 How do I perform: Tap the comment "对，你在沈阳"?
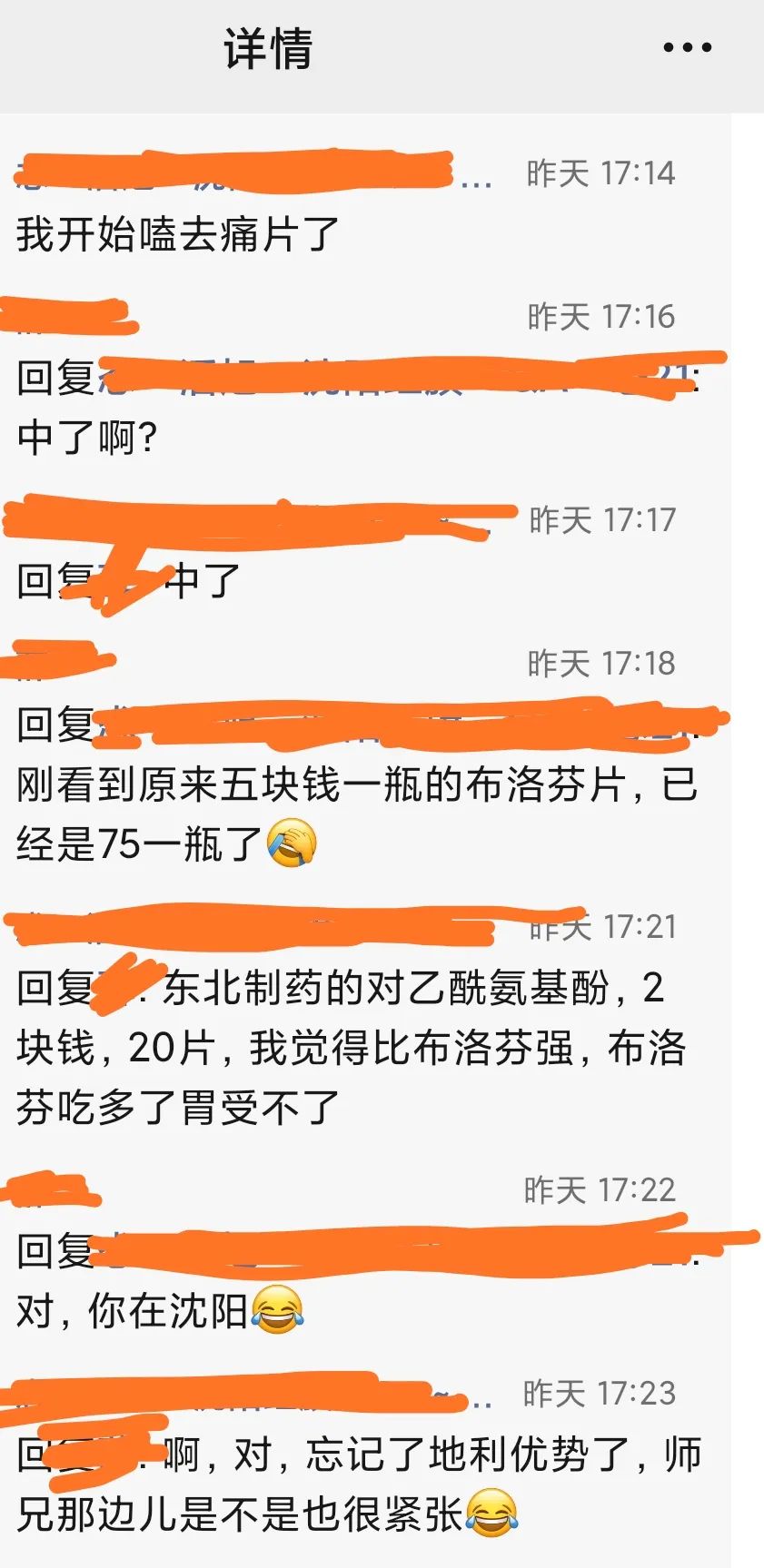click(133, 1310)
